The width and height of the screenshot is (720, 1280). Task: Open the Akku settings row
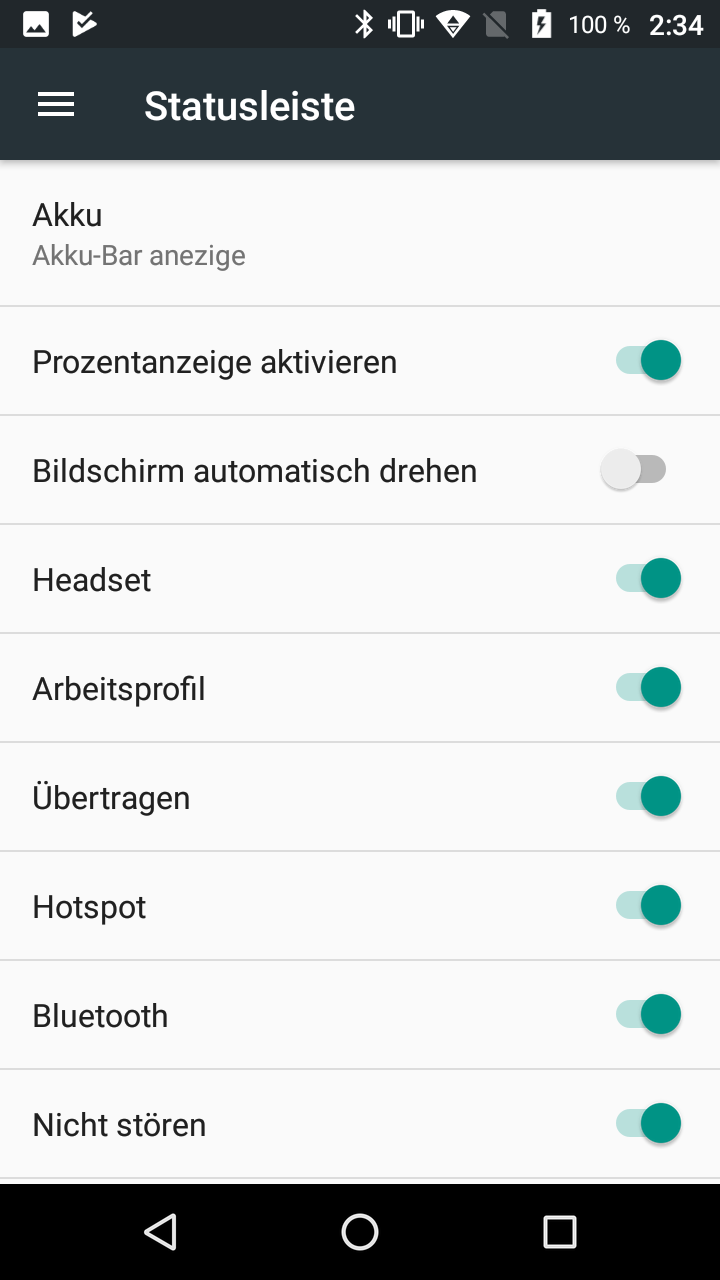point(360,234)
